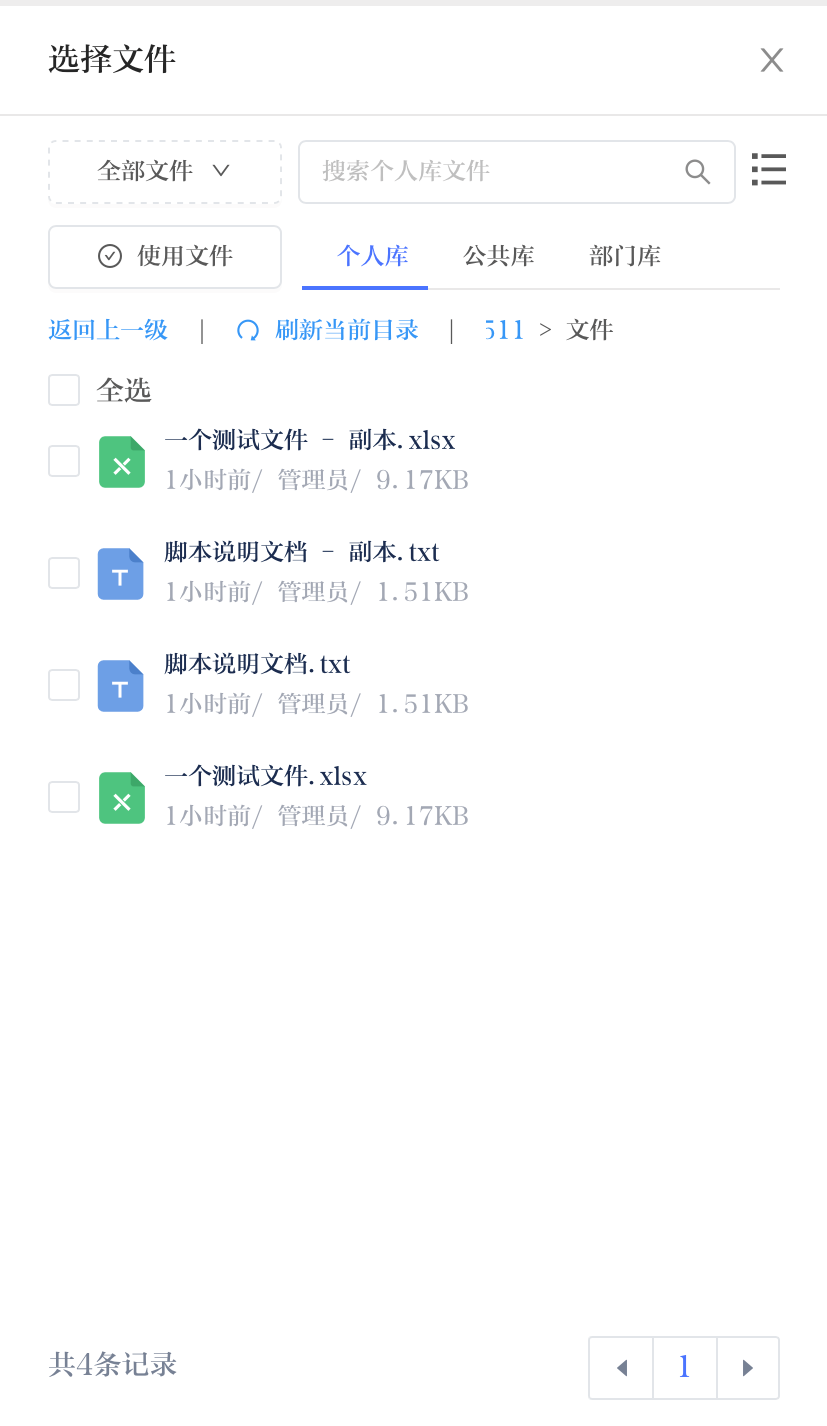Expand the 全部文件 file type dropdown
Image resolution: width=827 pixels, height=1426 pixels.
(x=165, y=171)
